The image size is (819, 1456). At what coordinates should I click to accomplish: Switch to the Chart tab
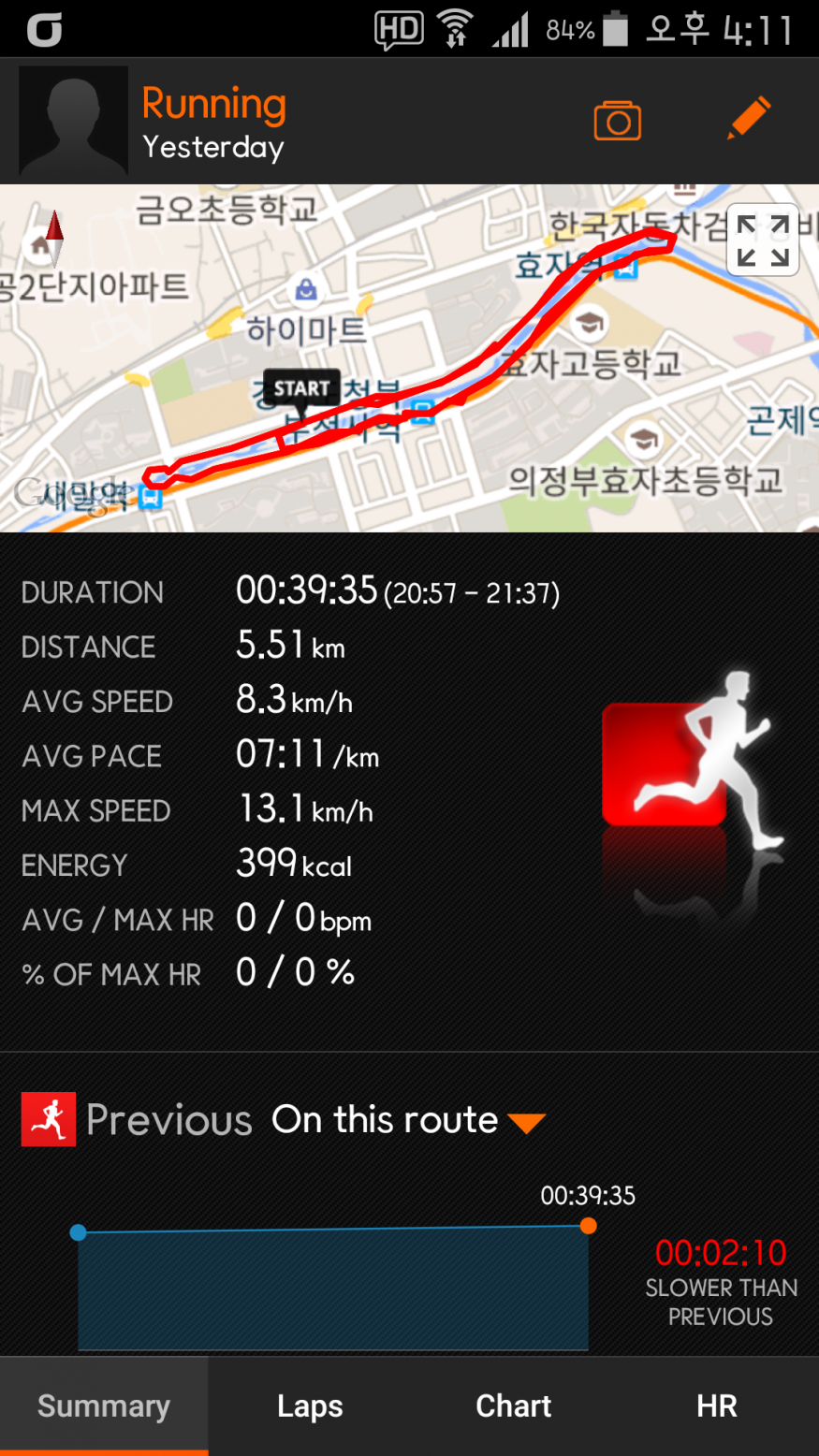click(x=513, y=1405)
